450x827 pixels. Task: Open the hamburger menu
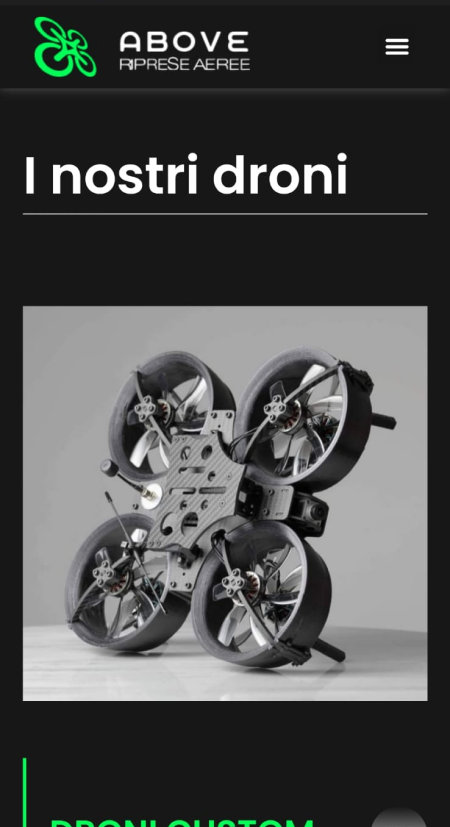[397, 47]
